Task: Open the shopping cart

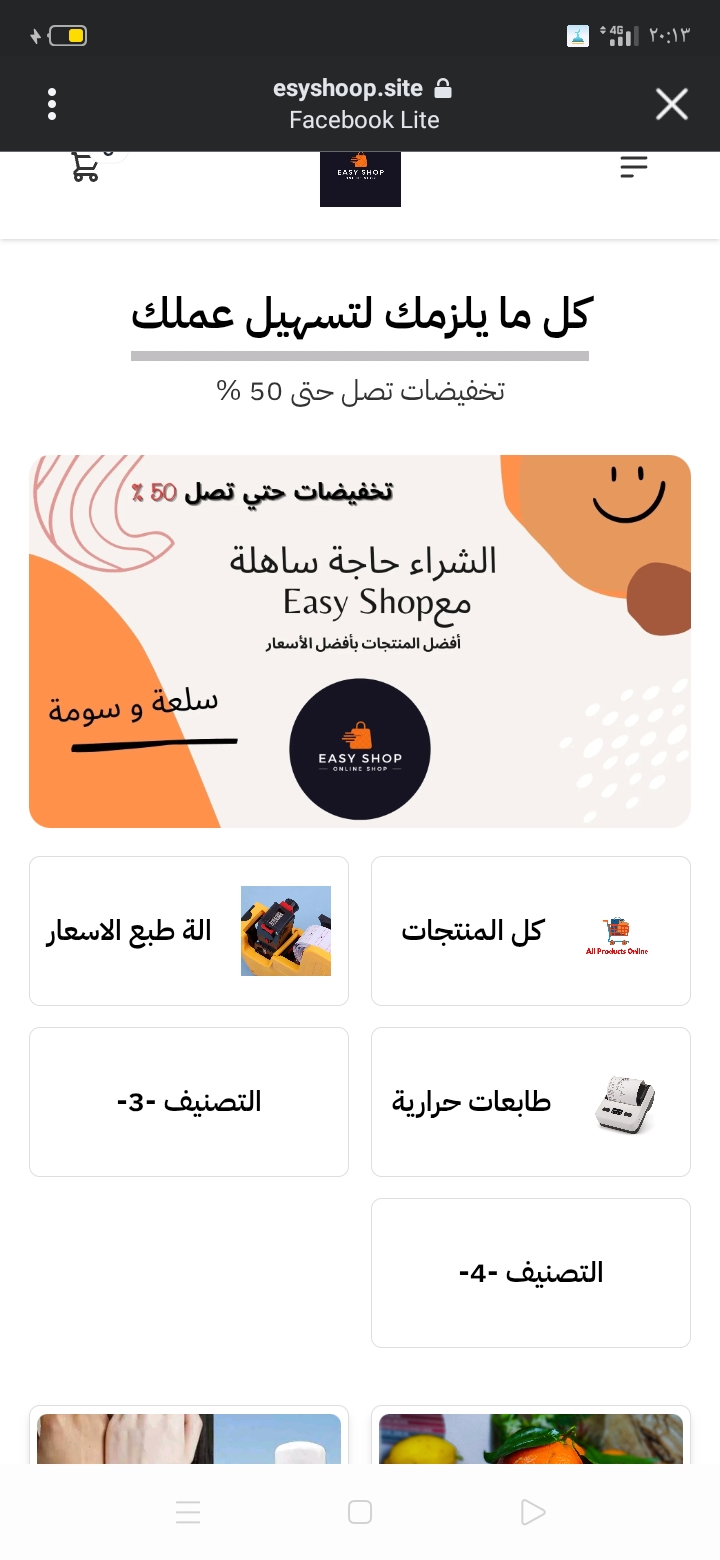Action: pos(86,167)
